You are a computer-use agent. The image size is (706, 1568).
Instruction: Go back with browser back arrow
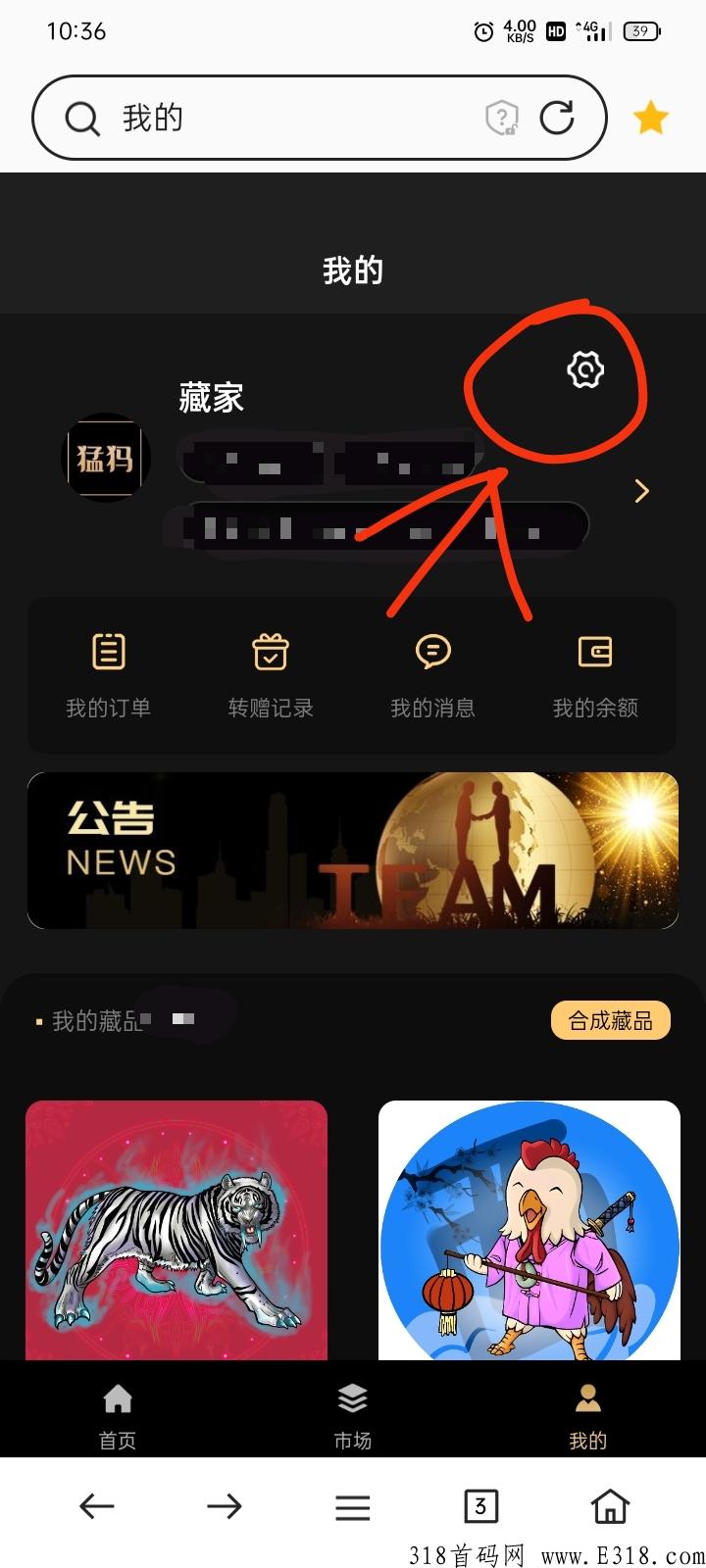97,1506
